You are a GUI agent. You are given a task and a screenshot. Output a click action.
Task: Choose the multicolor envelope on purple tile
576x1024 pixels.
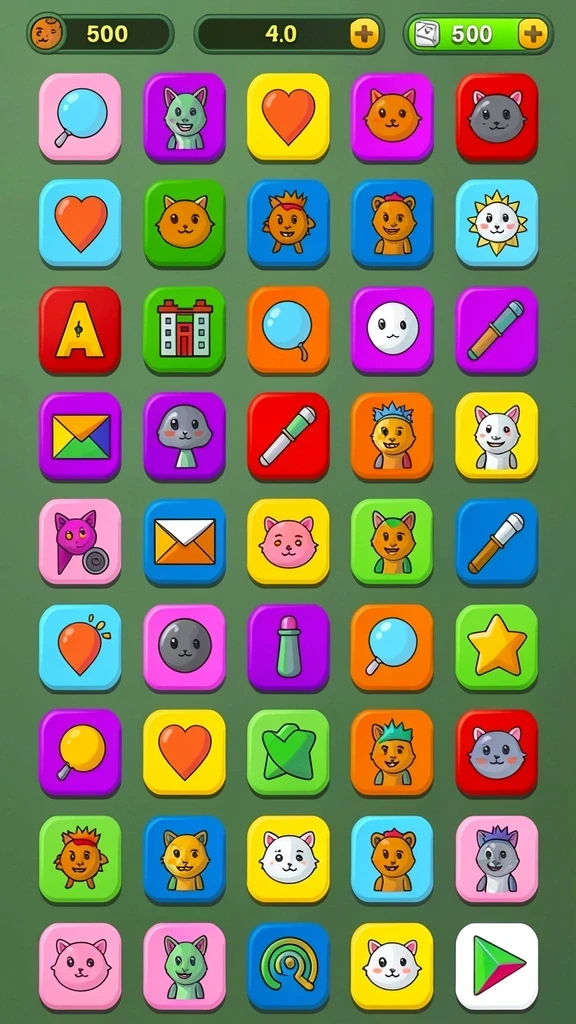pos(80,437)
